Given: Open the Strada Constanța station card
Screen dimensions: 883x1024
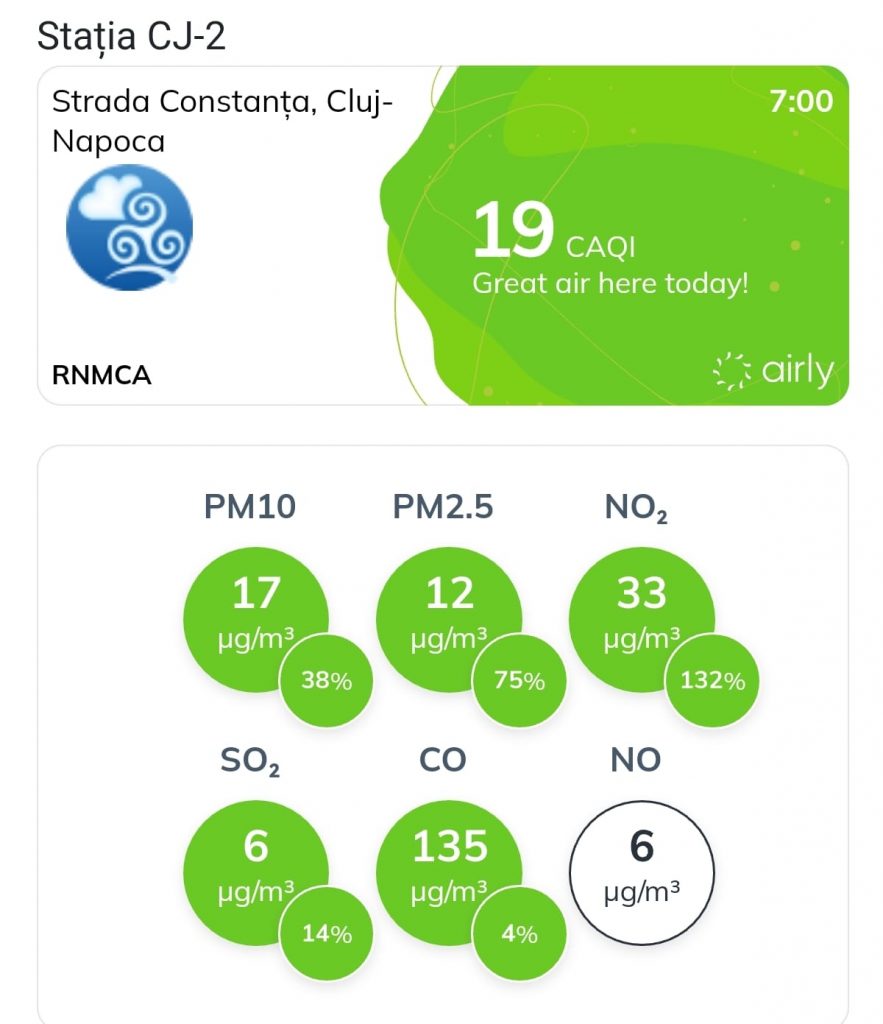Looking at the screenshot, I should (x=442, y=236).
